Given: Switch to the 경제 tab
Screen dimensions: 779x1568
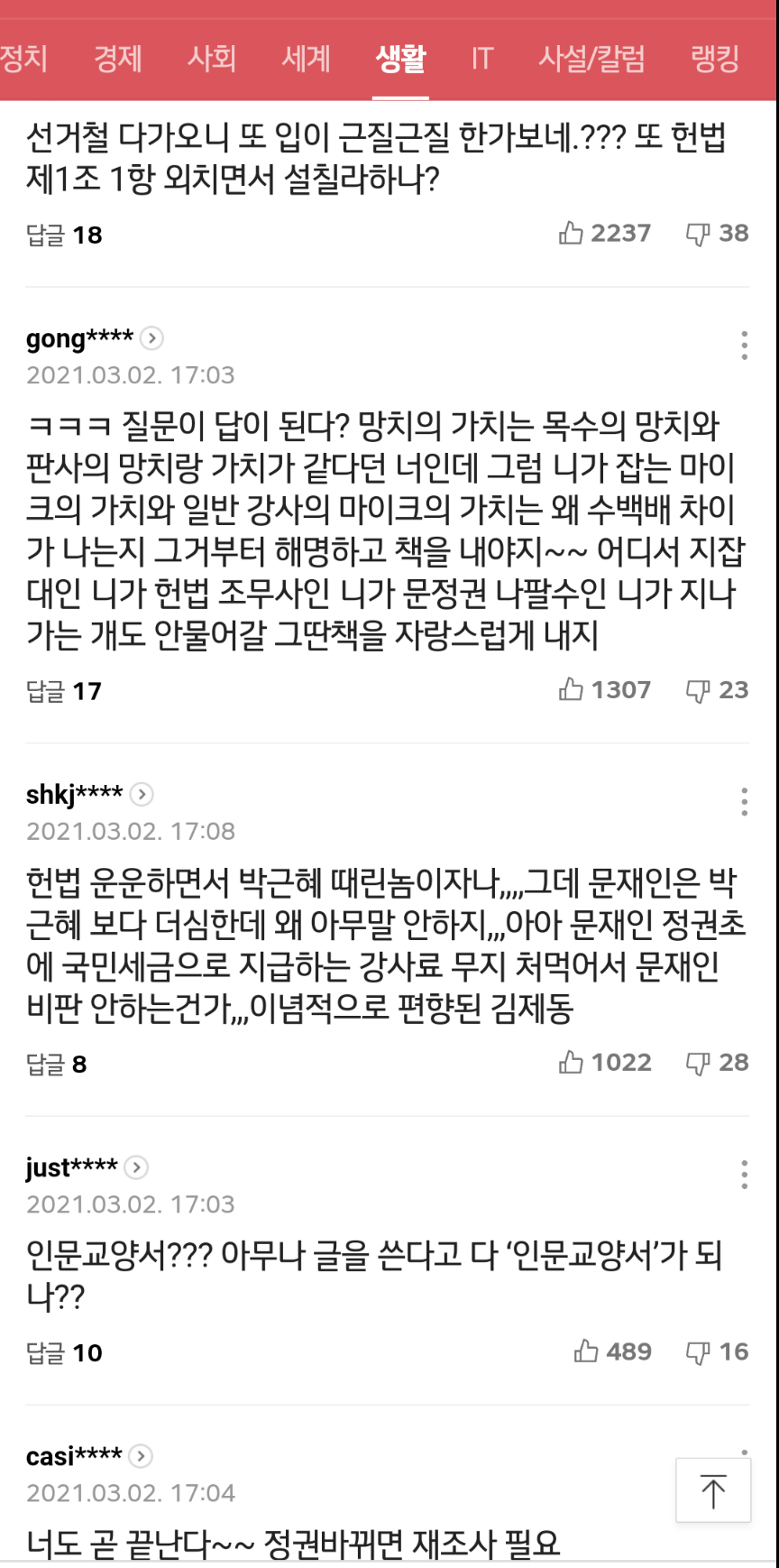Looking at the screenshot, I should [x=118, y=60].
